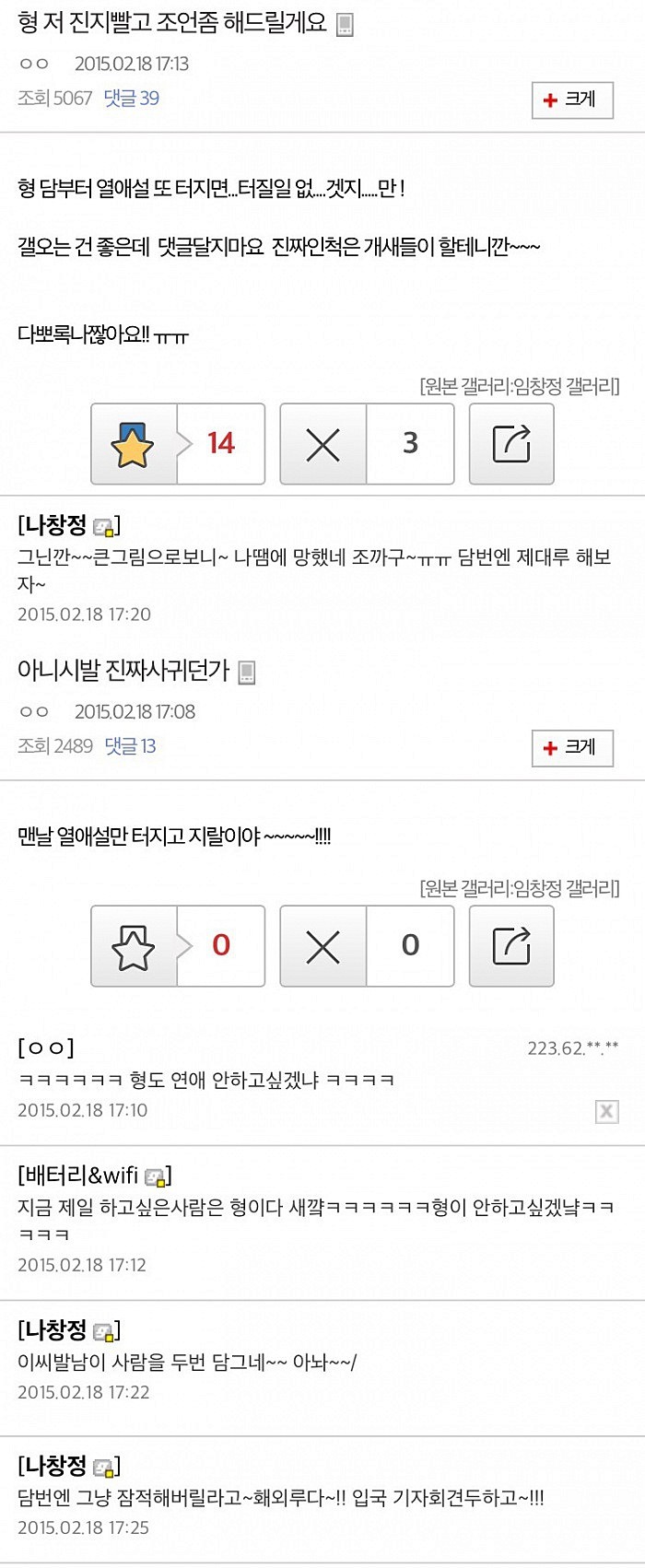The height and width of the screenshot is (1568, 645).
Task: Downvote the post showing 3 dislikes
Action: tap(323, 444)
